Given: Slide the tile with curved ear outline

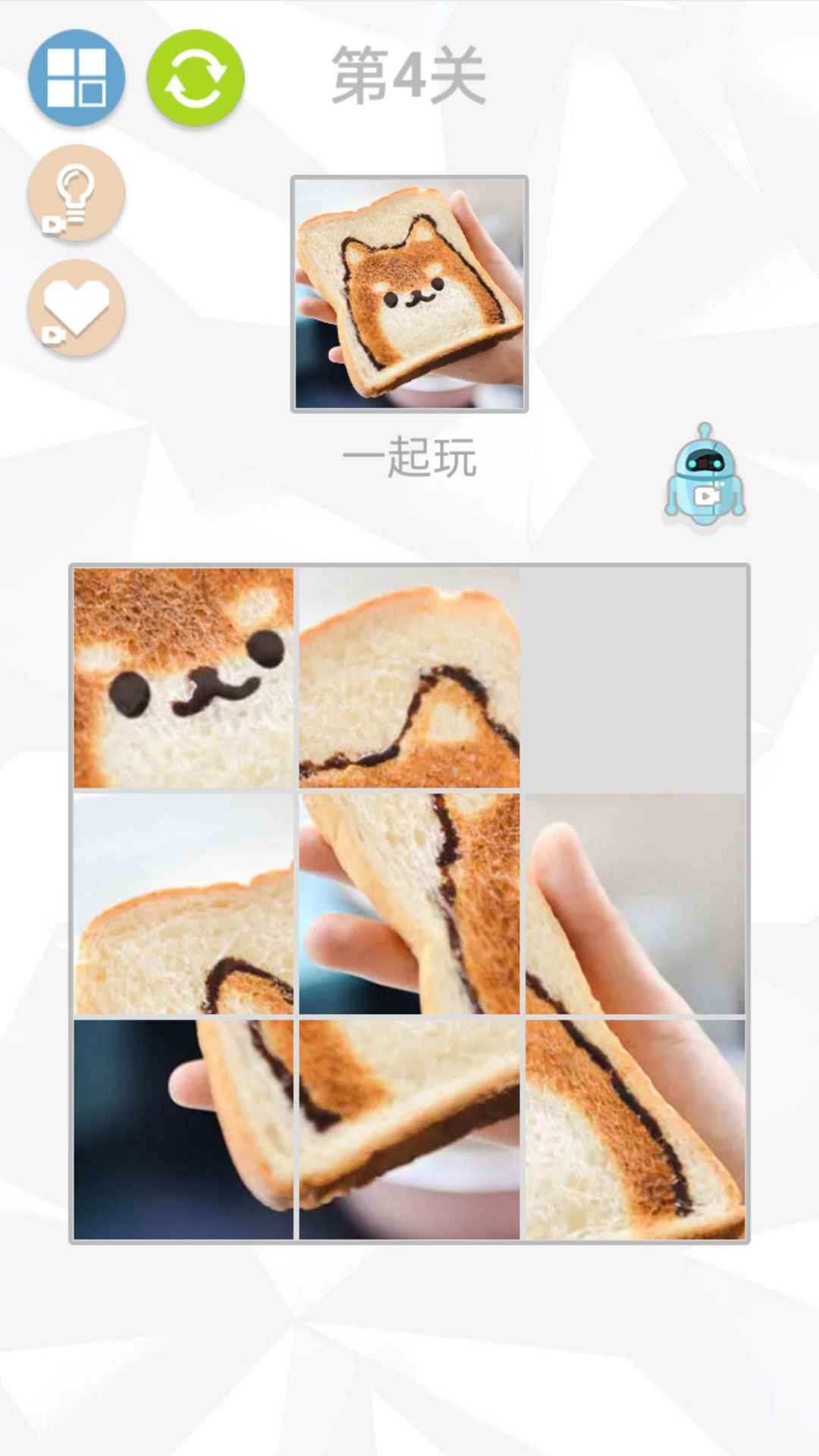Looking at the screenshot, I should point(409,677).
